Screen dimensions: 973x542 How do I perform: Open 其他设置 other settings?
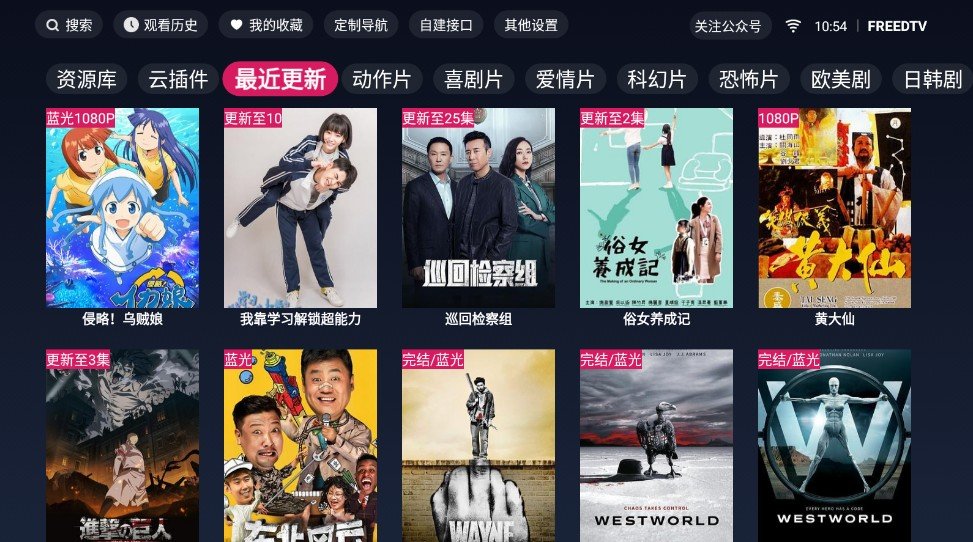tap(531, 25)
